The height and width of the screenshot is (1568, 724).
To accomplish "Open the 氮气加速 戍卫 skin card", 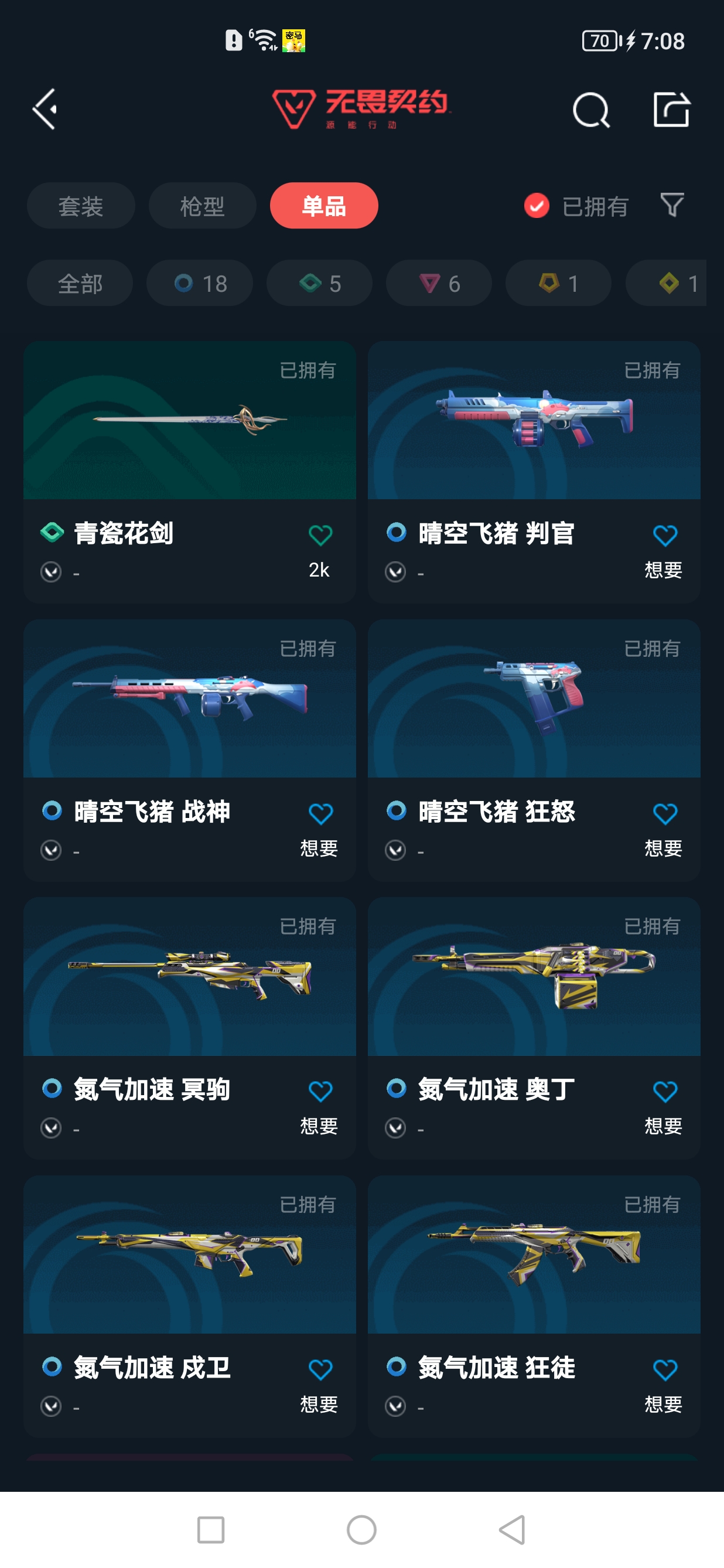I will [190, 1307].
